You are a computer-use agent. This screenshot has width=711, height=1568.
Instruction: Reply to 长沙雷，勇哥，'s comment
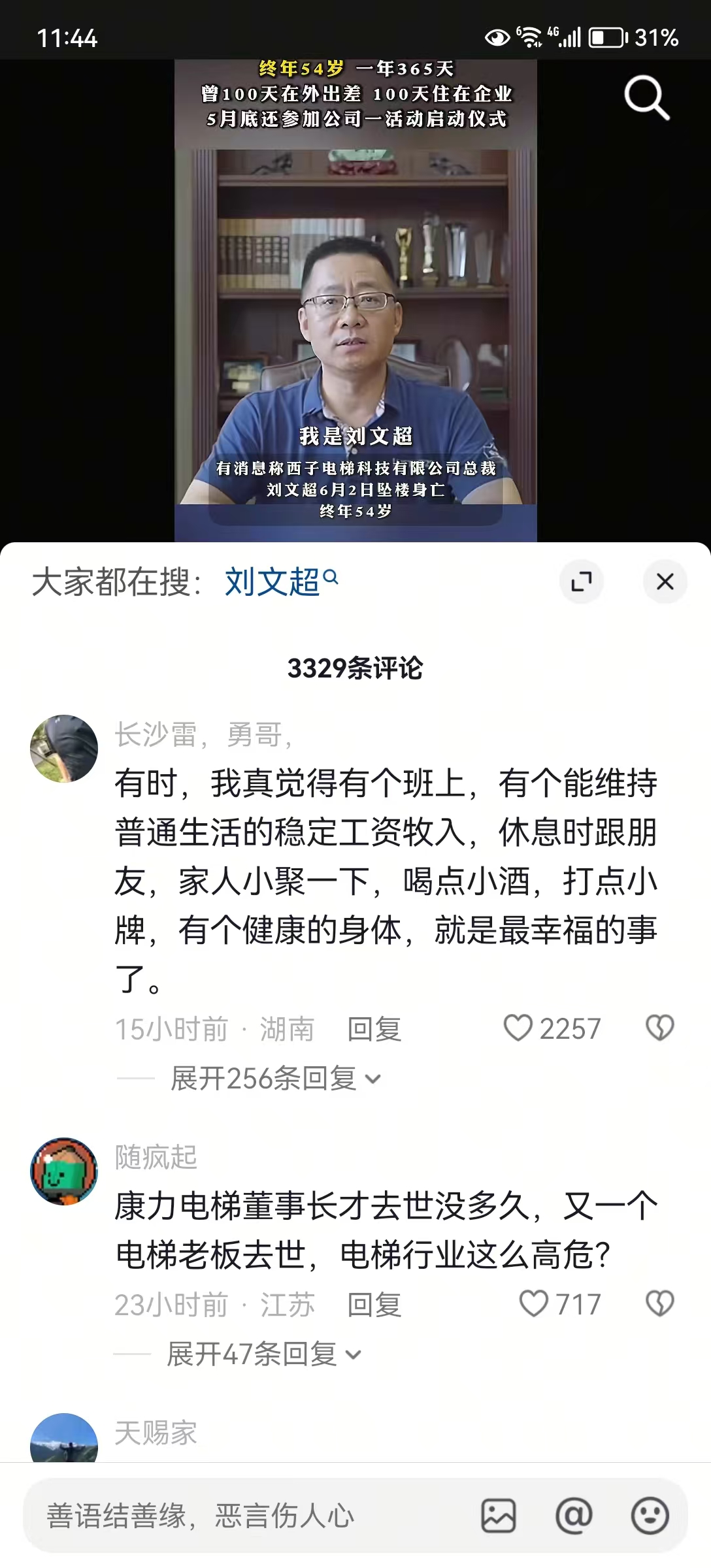click(x=374, y=1029)
